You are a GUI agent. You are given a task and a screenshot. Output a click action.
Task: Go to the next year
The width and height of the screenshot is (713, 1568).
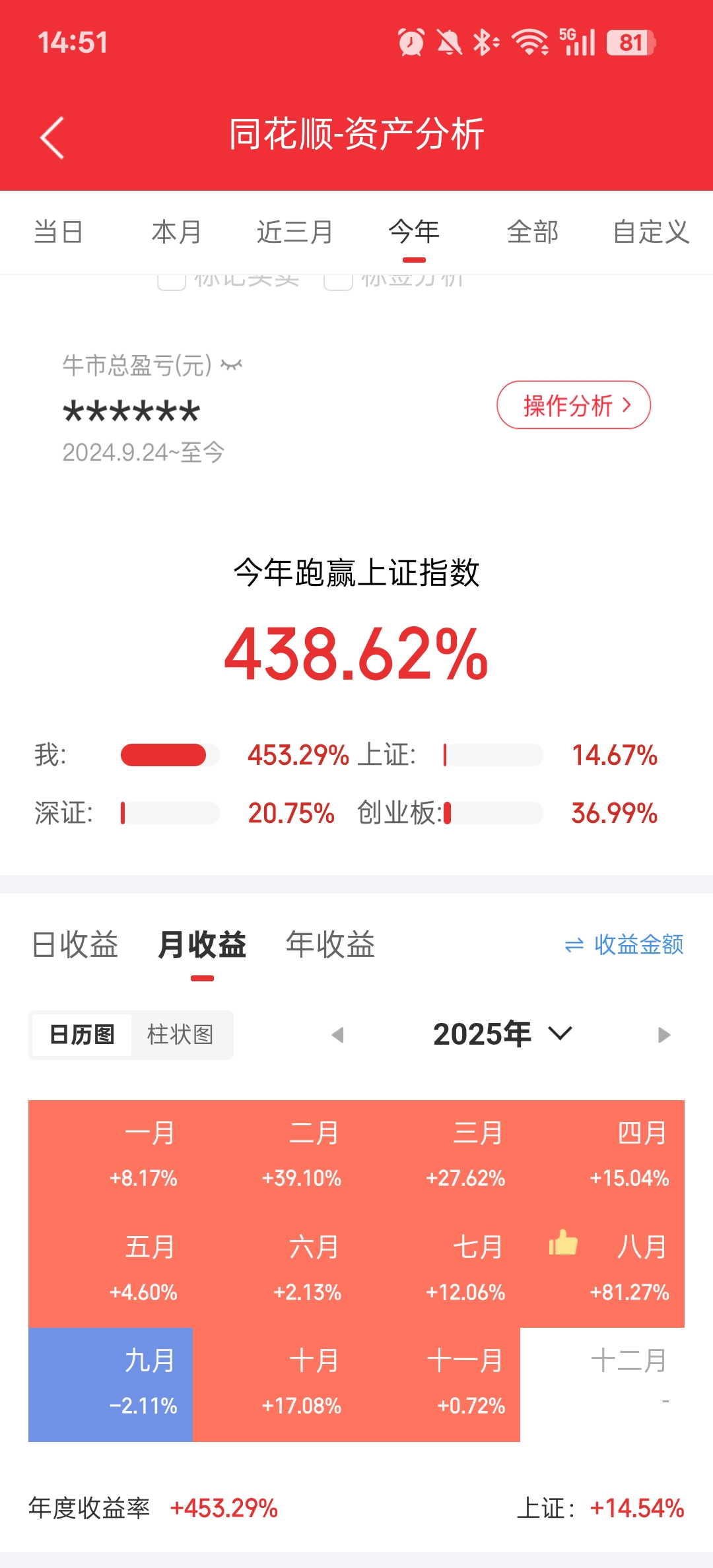pos(664,1035)
